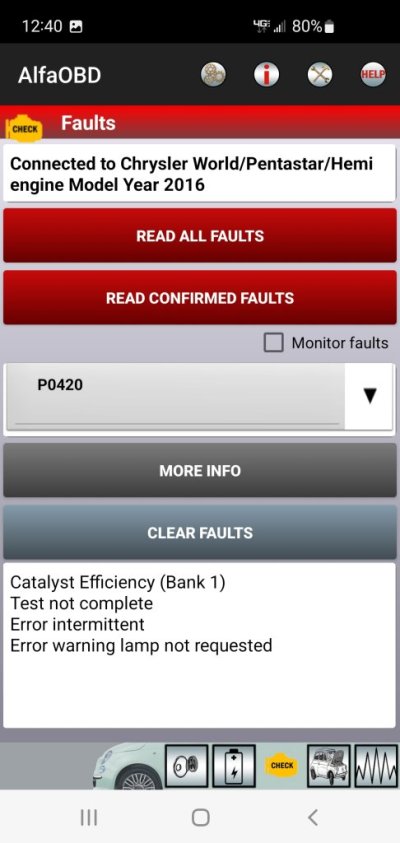Open the info icon in app bar

pyautogui.click(x=267, y=75)
